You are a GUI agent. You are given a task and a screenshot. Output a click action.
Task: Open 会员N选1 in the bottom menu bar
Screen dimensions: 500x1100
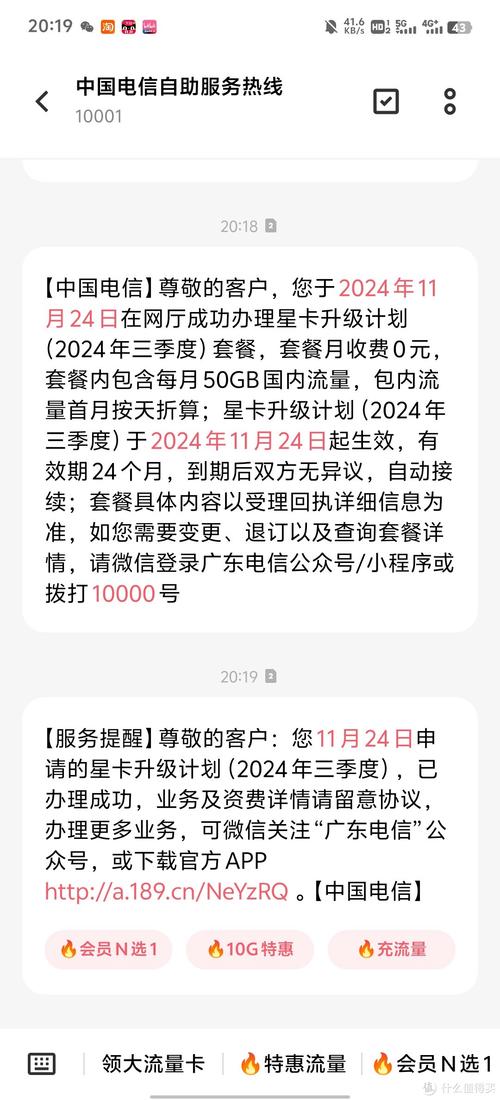(x=431, y=1064)
